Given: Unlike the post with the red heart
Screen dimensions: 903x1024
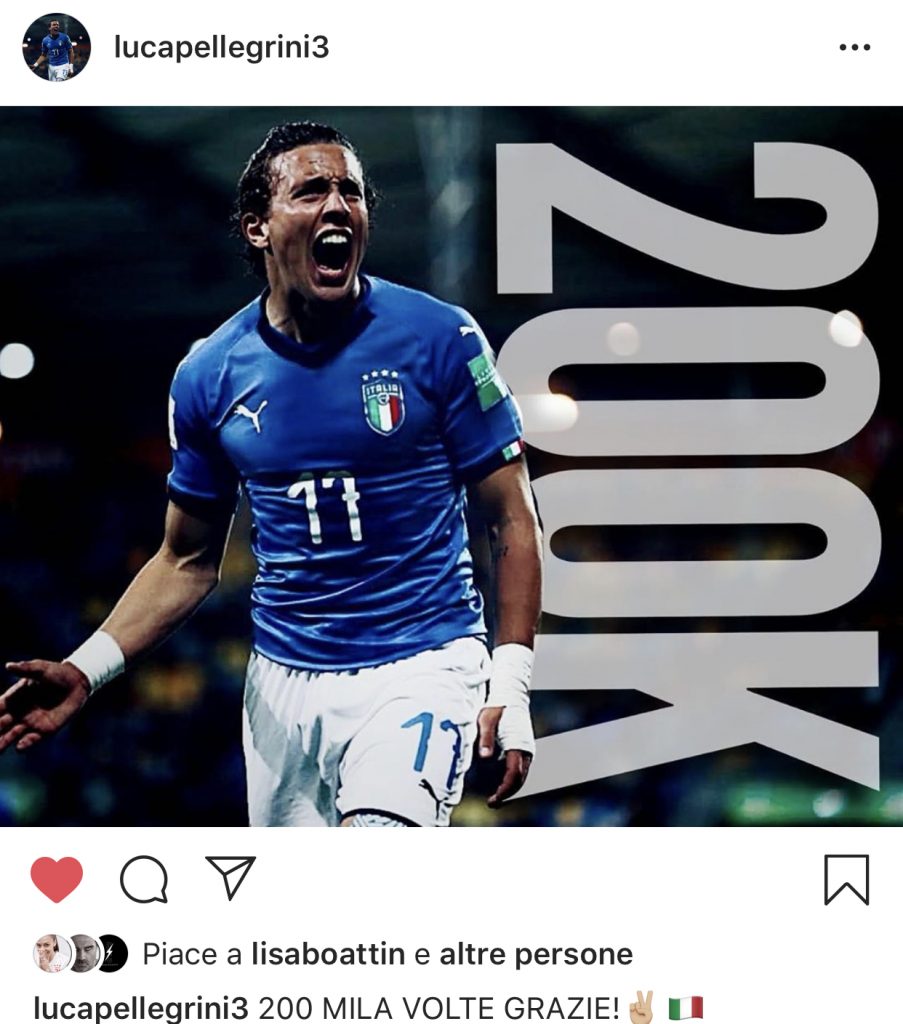Looking at the screenshot, I should coord(56,880).
